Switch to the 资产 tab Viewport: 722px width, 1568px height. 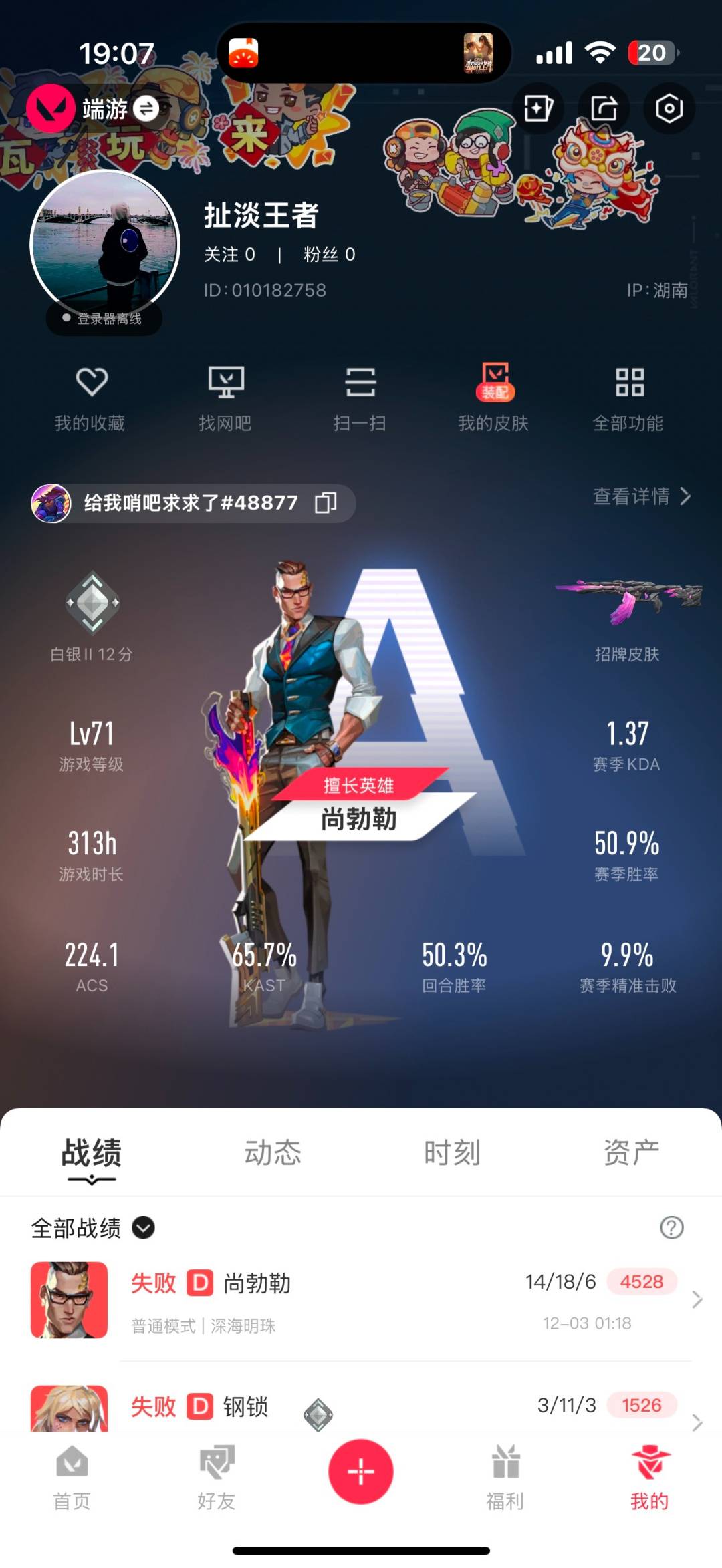click(632, 1150)
